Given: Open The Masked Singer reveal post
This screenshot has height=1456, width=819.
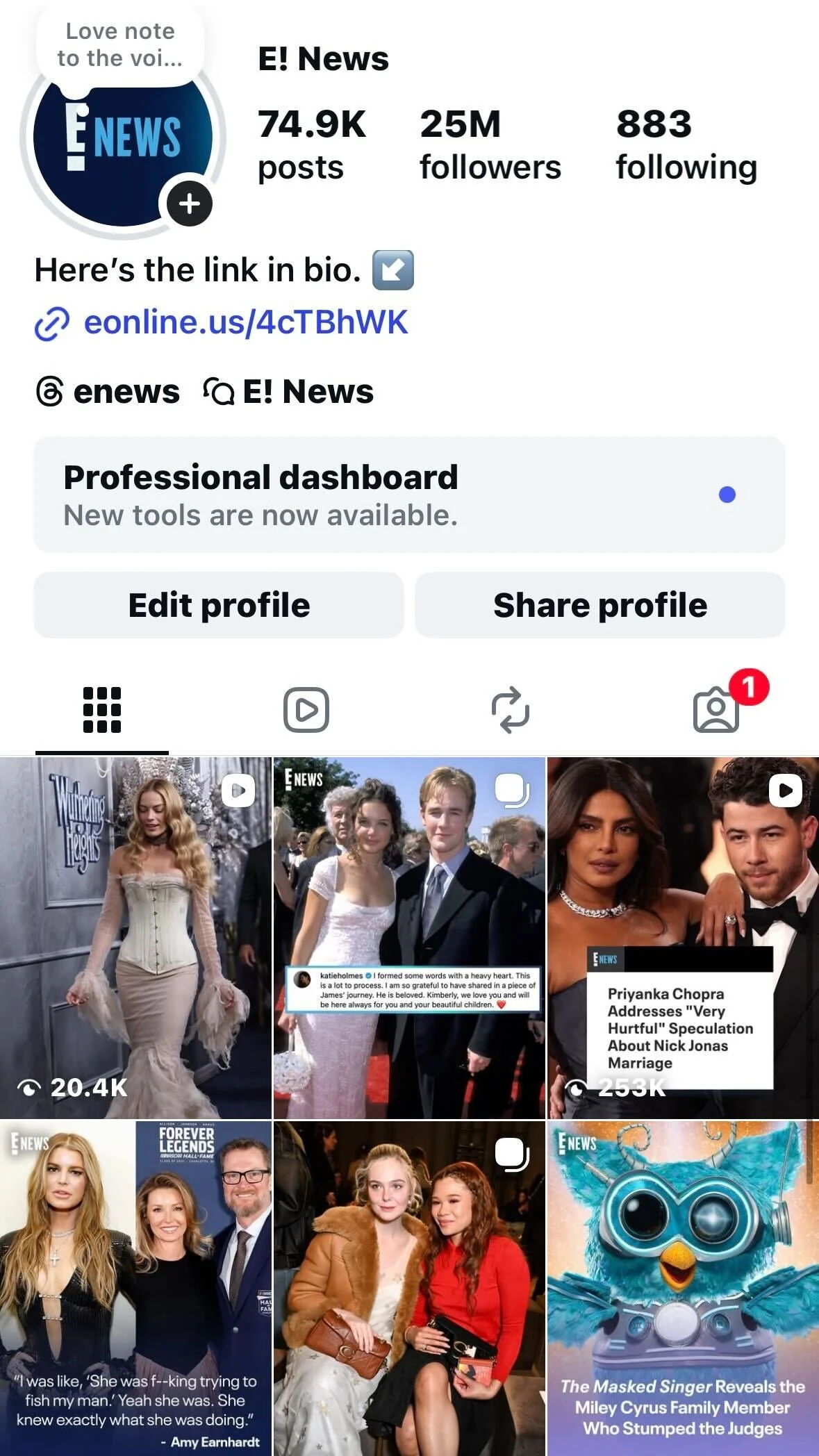Looking at the screenshot, I should [683, 1287].
